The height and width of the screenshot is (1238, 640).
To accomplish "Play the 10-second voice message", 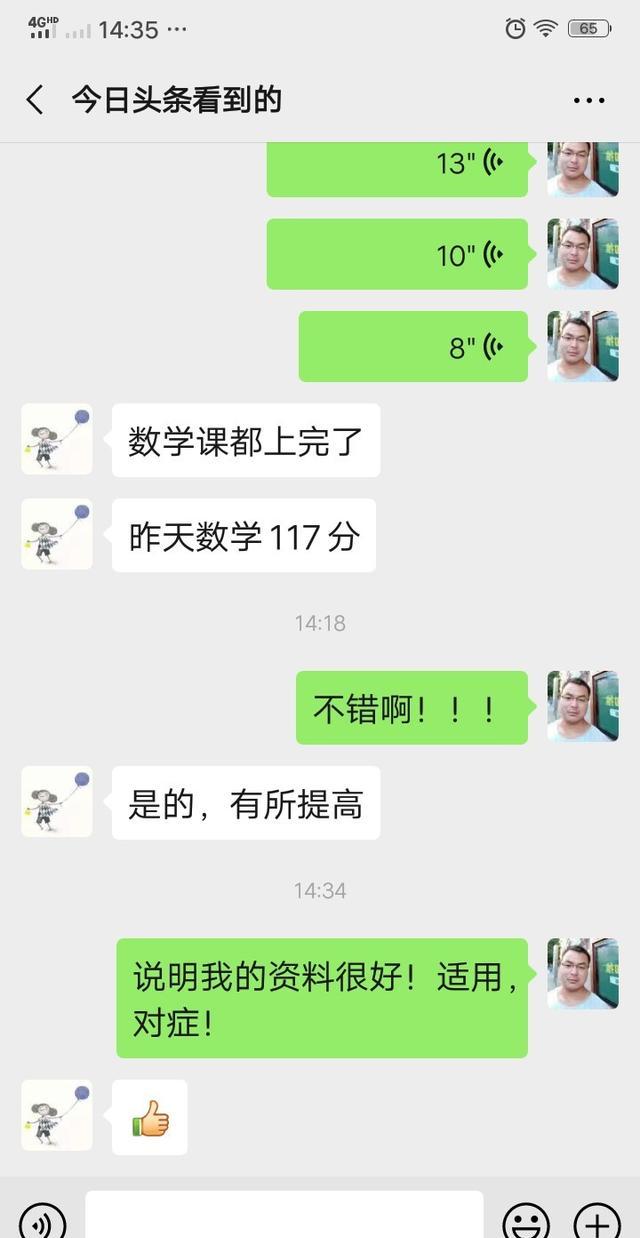I will point(397,254).
